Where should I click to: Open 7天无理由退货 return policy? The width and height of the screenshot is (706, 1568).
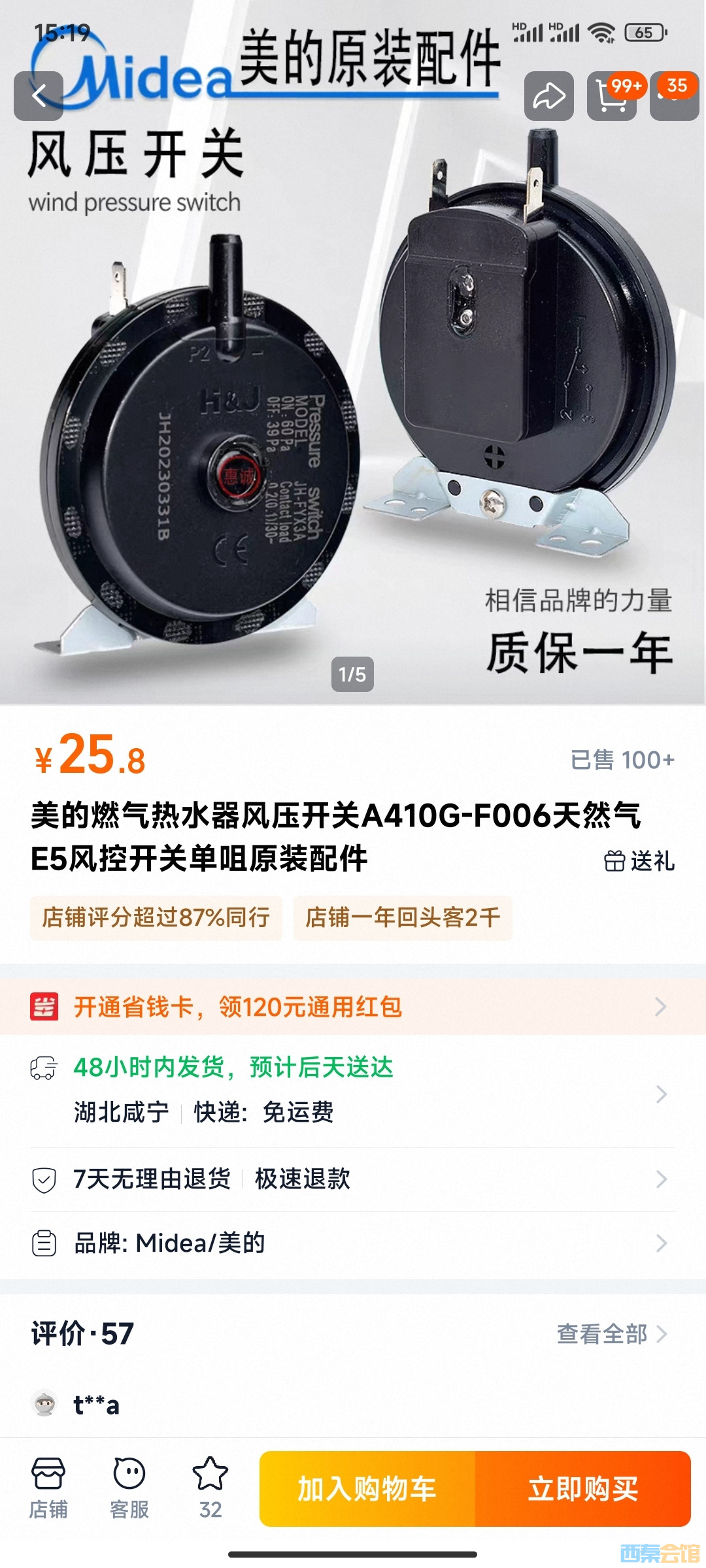point(353,1179)
